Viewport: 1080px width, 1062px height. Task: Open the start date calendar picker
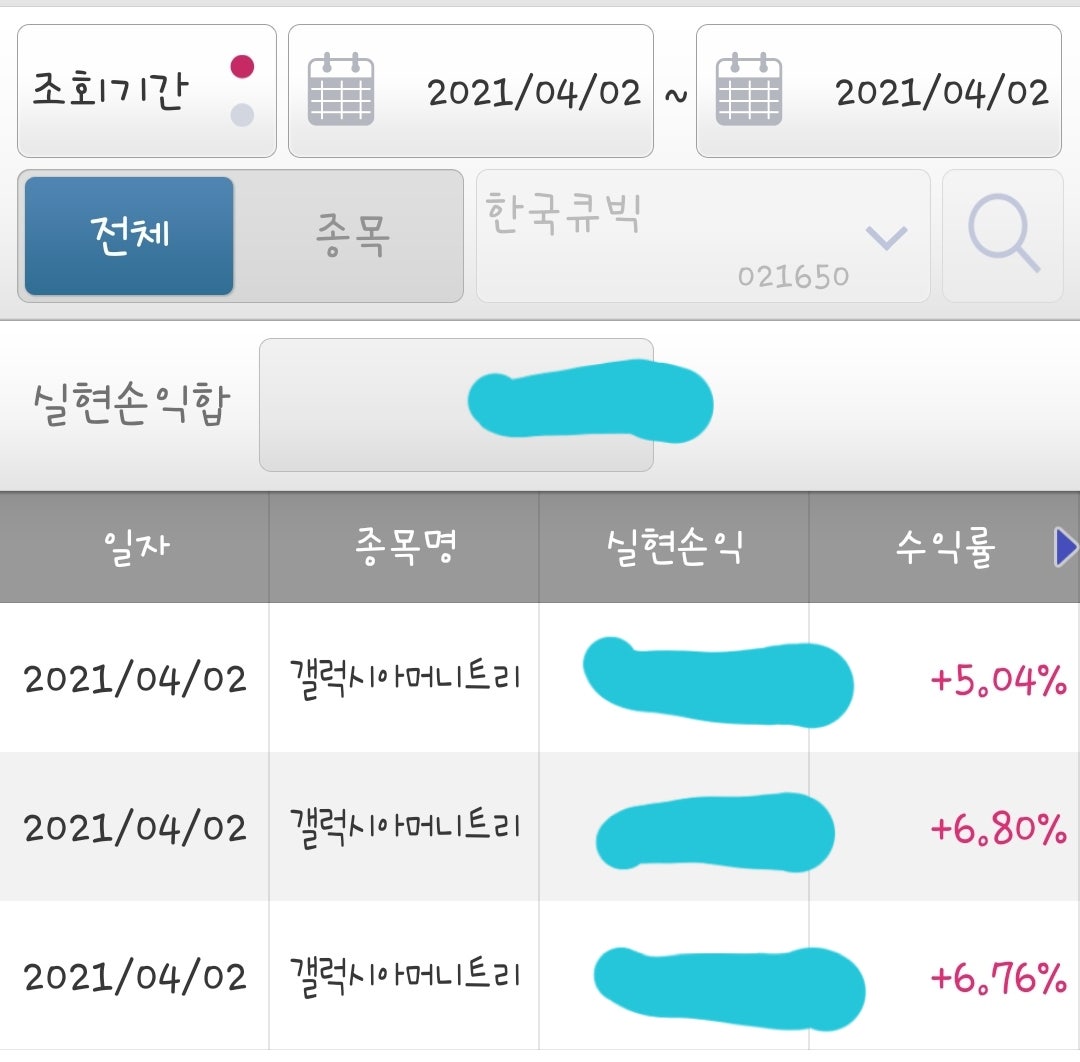pos(341,91)
